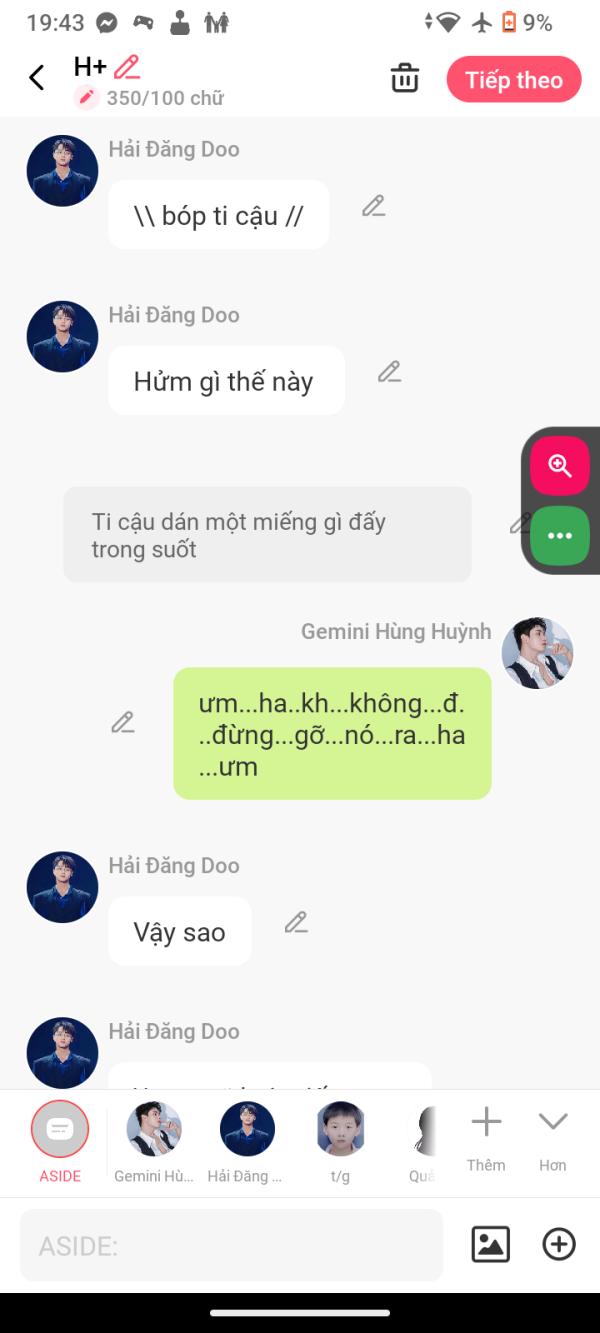Edit the "bóp ti cậu" message
Viewport: 600px width, 1333px height.
pyautogui.click(x=373, y=207)
